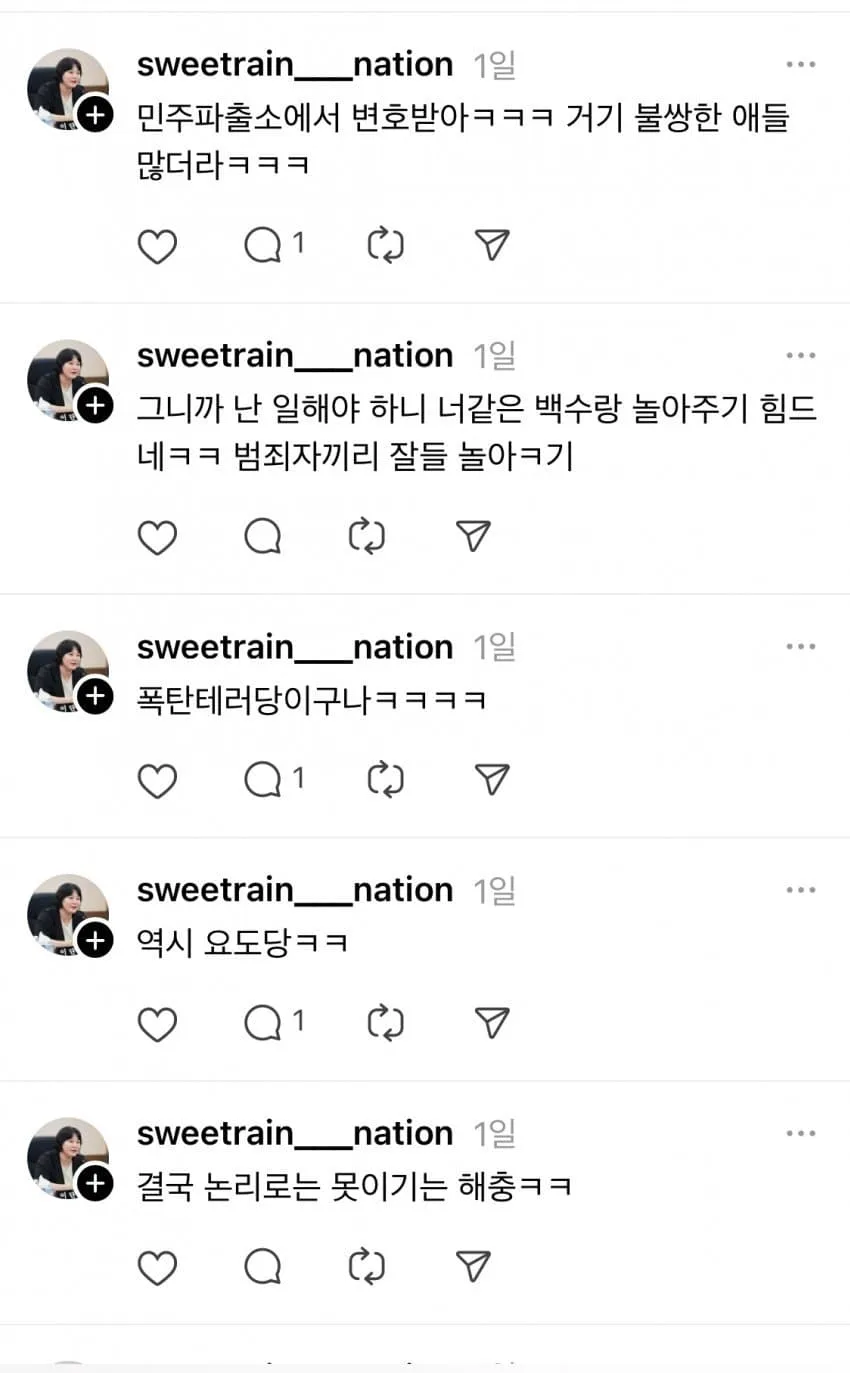Repost the 폭탄테러당이구나 post
The image size is (850, 1373).
pos(385,780)
